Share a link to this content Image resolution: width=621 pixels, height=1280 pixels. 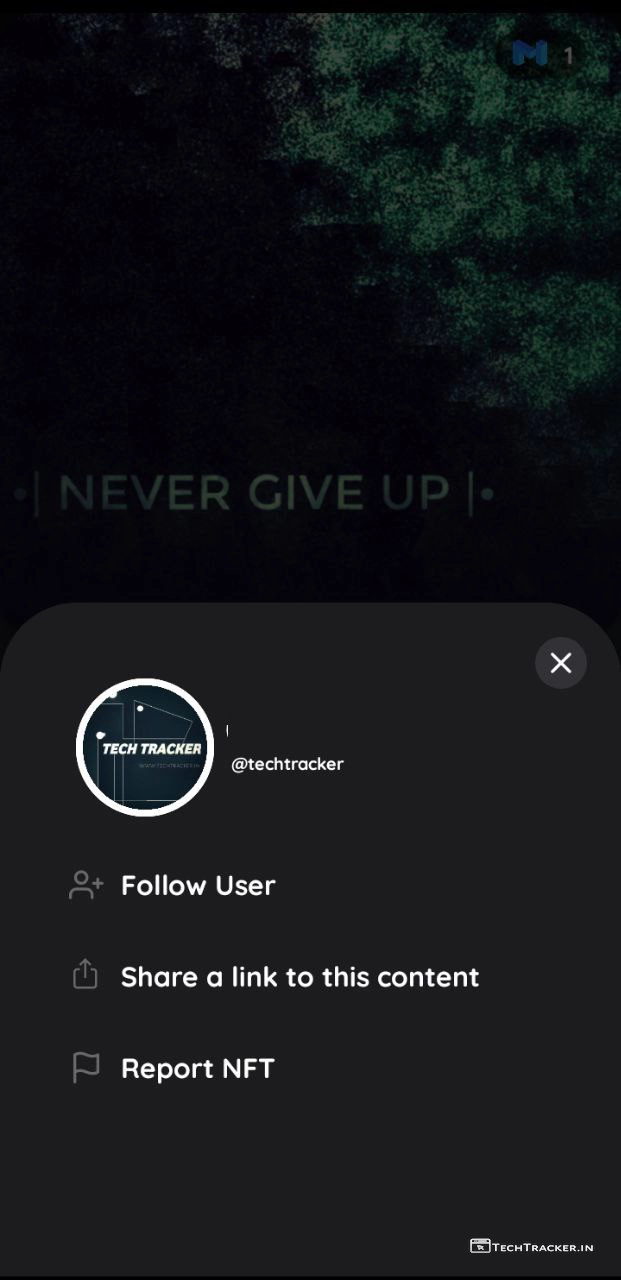tap(299, 977)
